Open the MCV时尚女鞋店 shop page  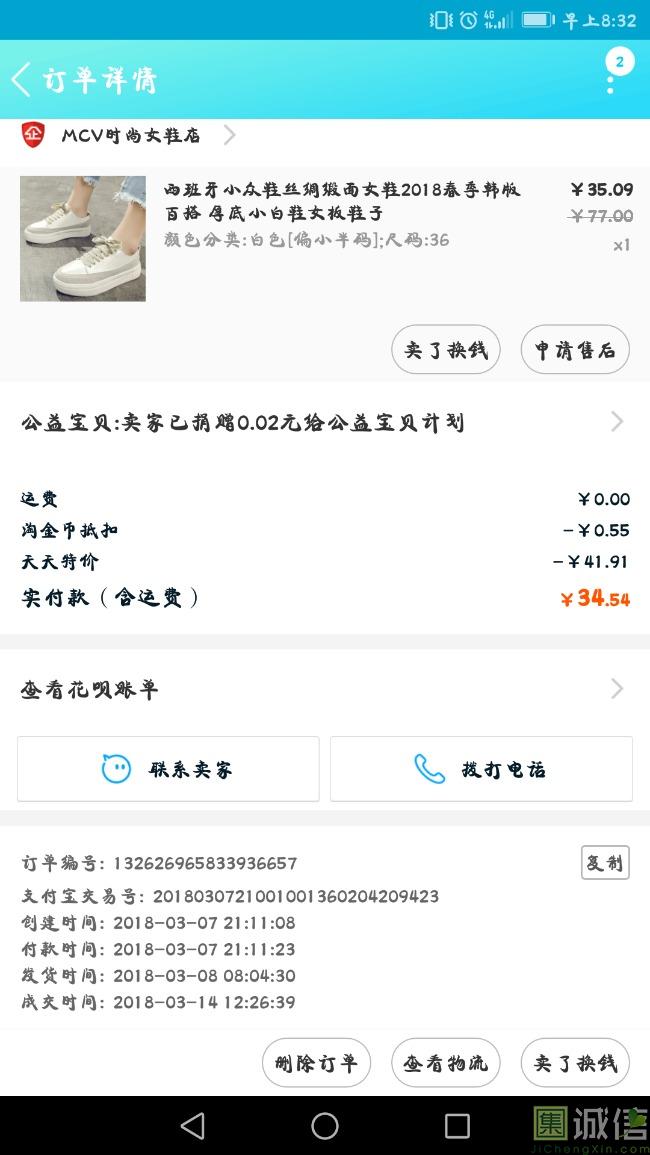(x=130, y=135)
